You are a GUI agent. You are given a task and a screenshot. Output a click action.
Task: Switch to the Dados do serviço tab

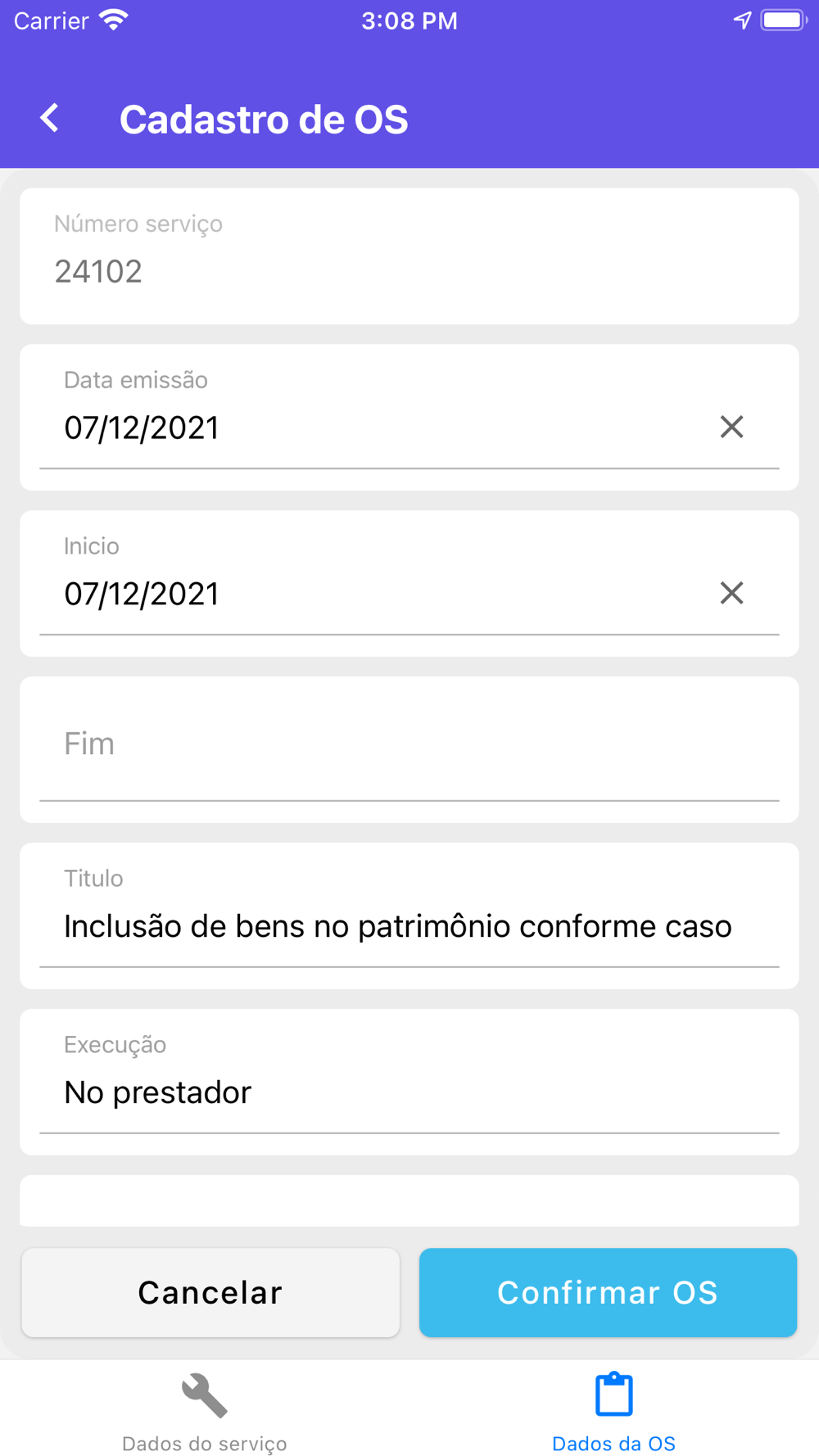tap(205, 1412)
